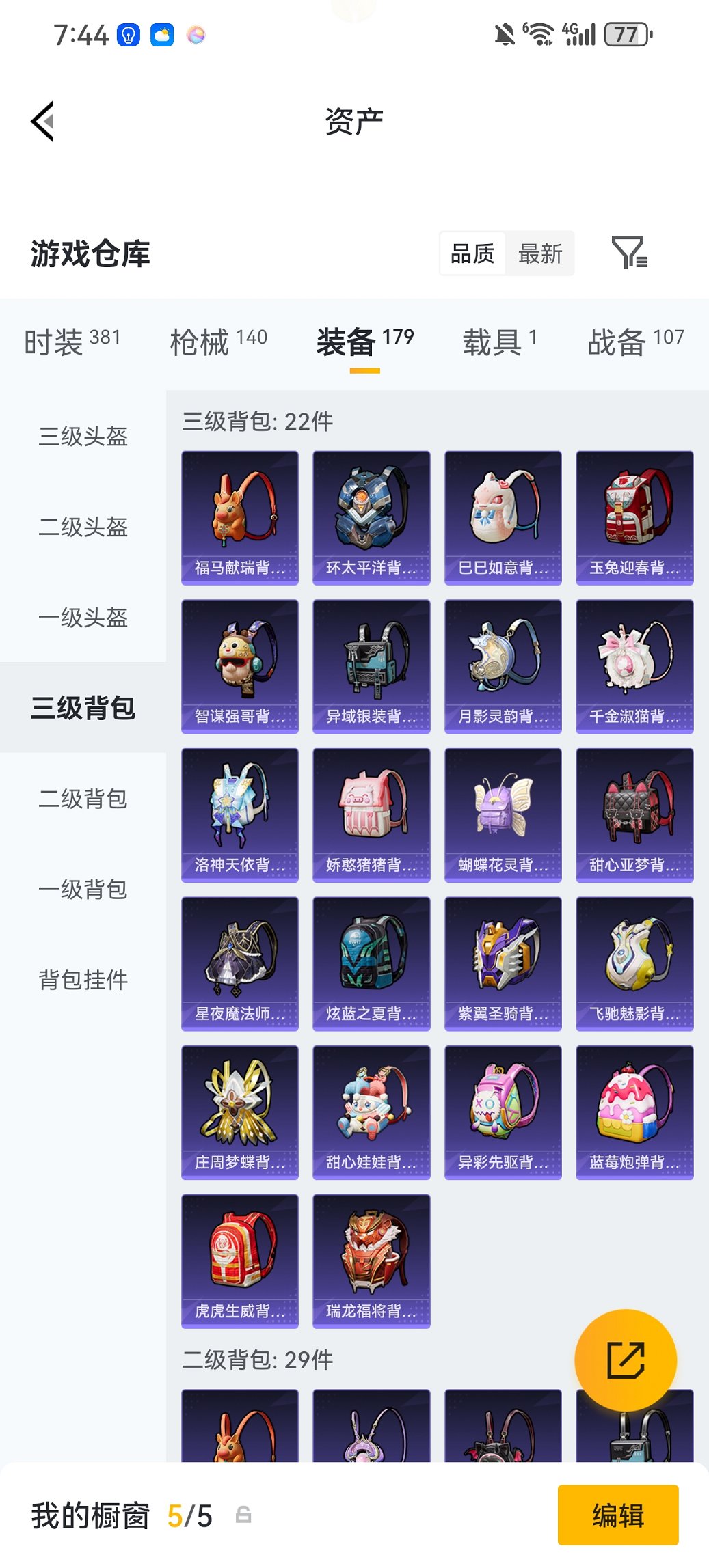Select the 瑞龙福将背包 item icon
Screen dimensions: 709x1568
pos(371,1261)
